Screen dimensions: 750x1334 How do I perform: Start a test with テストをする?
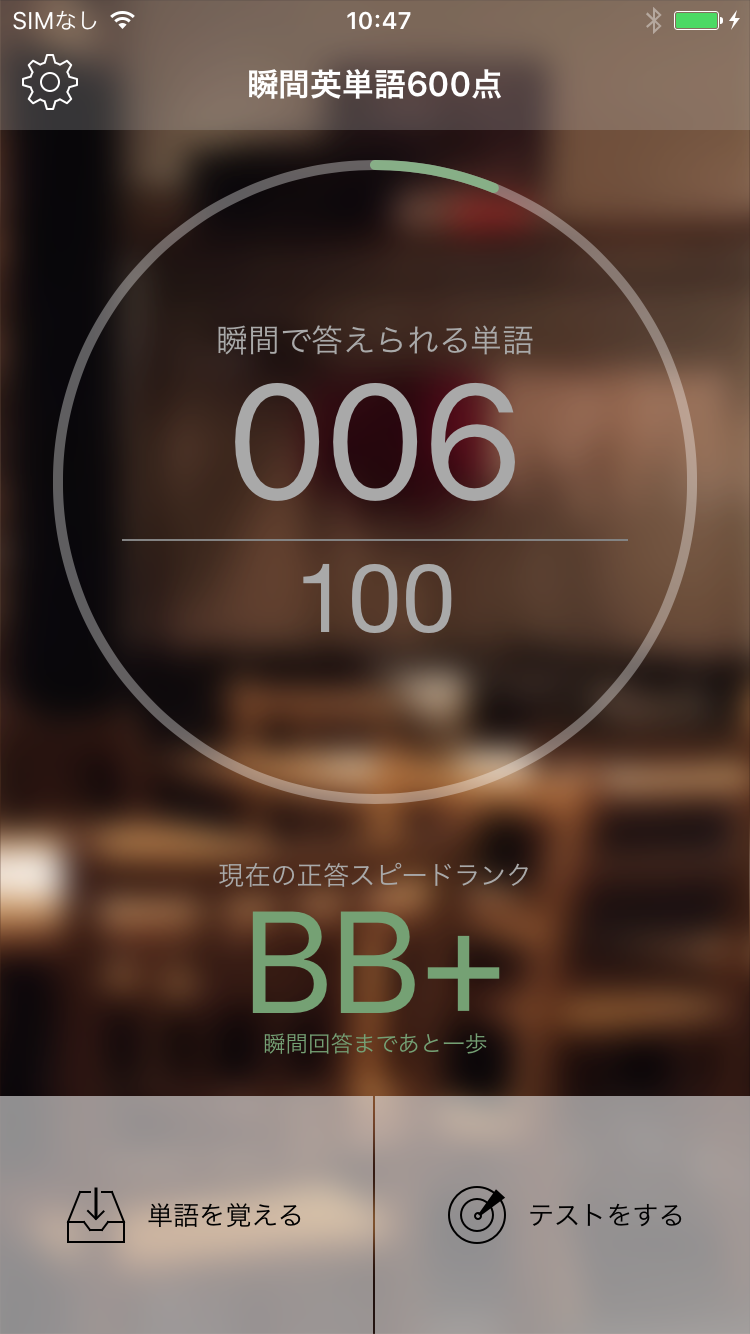pos(564,1215)
